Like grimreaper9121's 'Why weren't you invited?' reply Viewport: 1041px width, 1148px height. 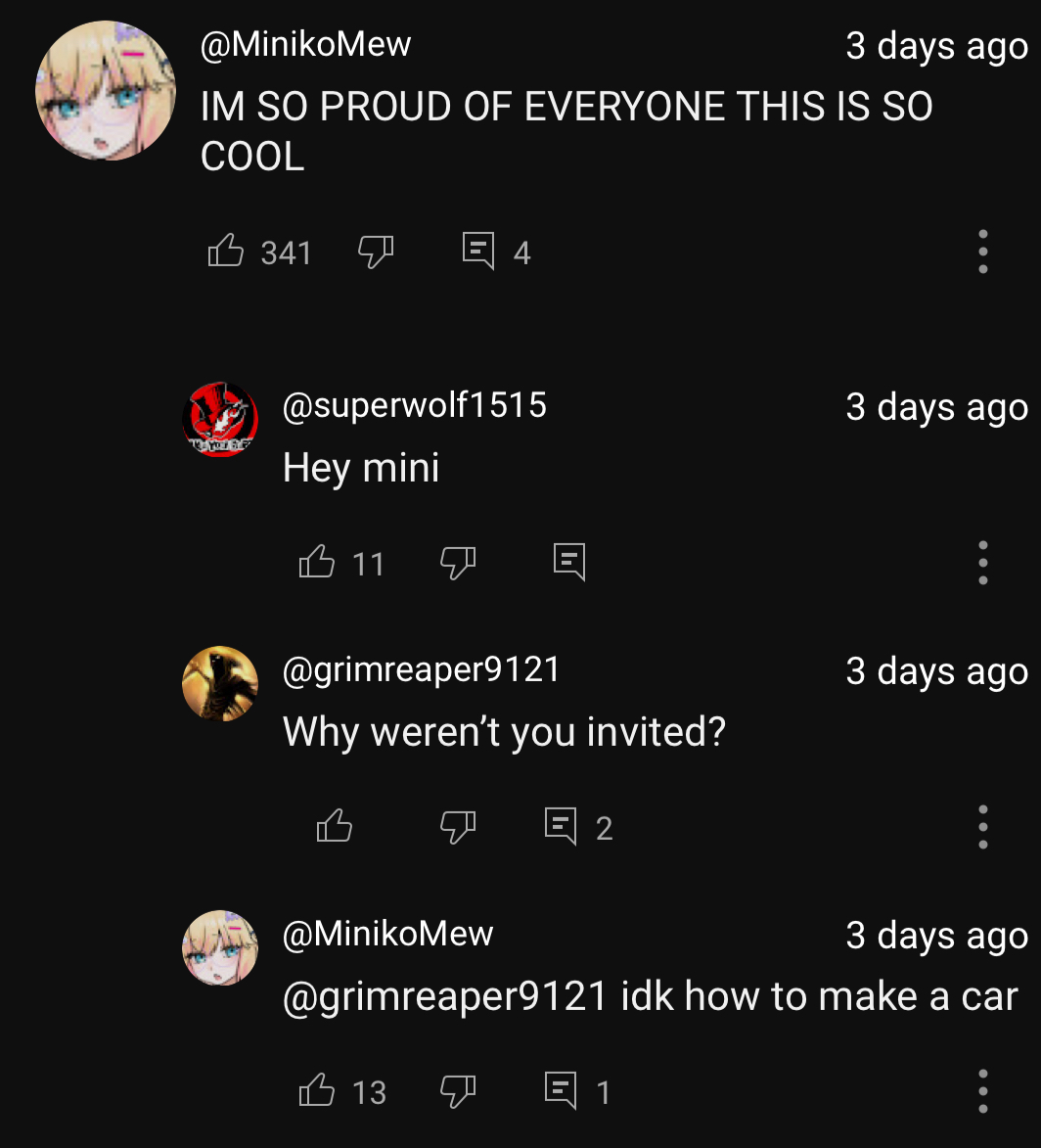pos(335,827)
